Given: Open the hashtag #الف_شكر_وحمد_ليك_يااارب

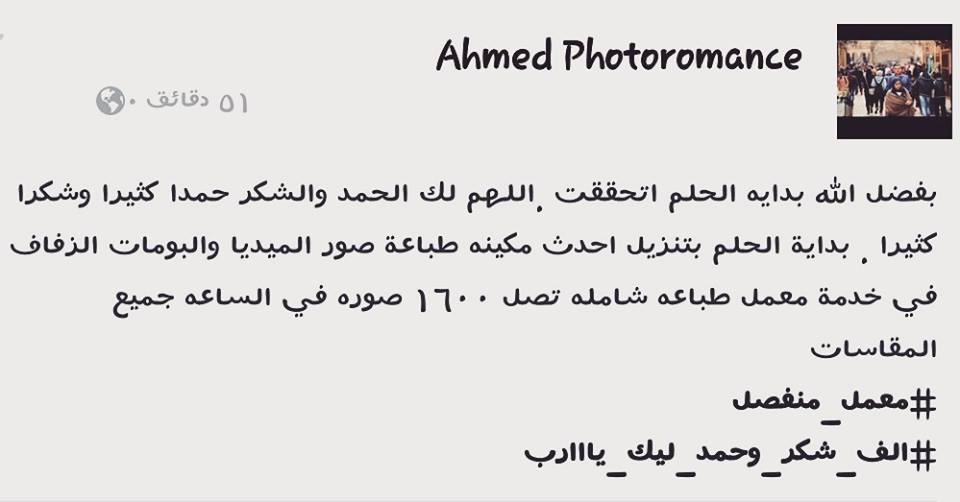Looking at the screenshot, I should [x=730, y=453].
